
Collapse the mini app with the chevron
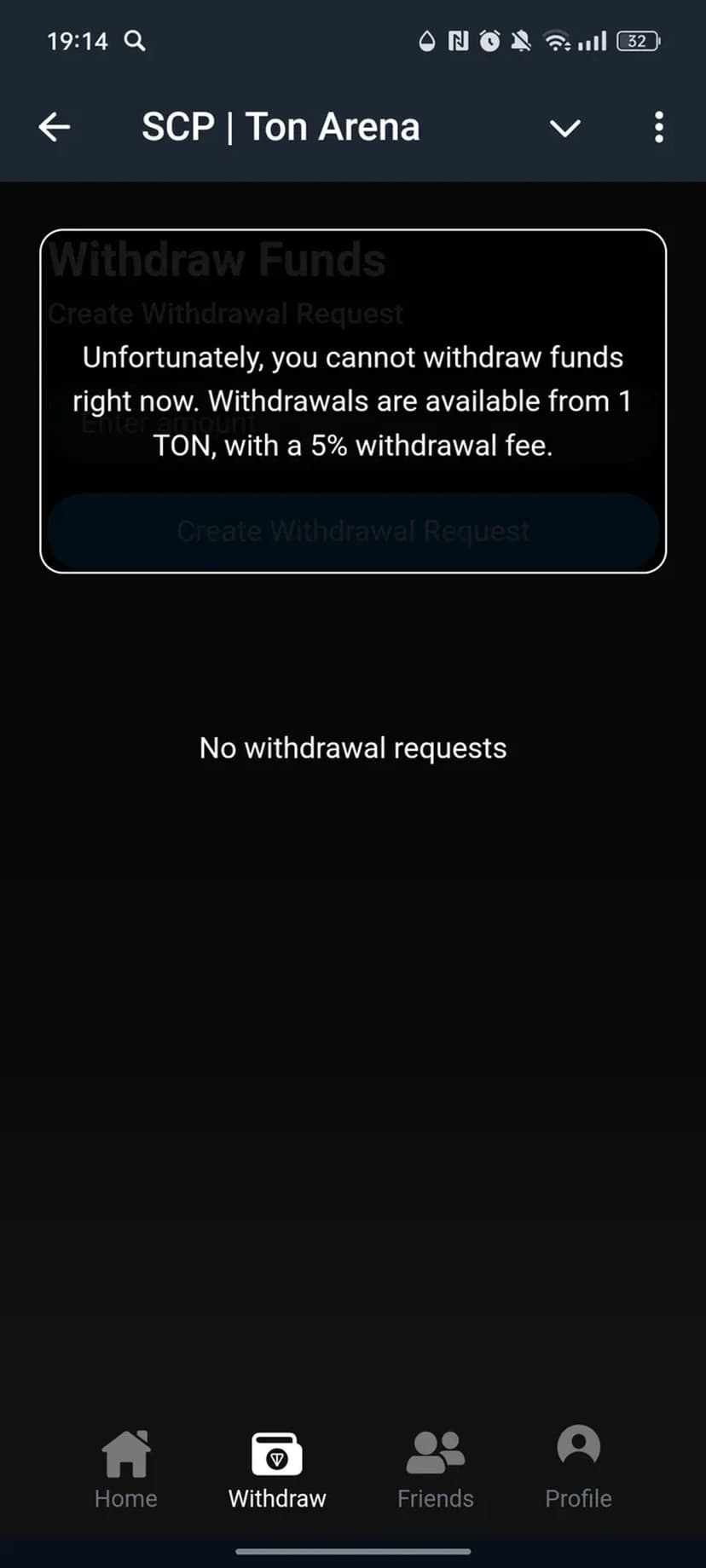[564, 128]
